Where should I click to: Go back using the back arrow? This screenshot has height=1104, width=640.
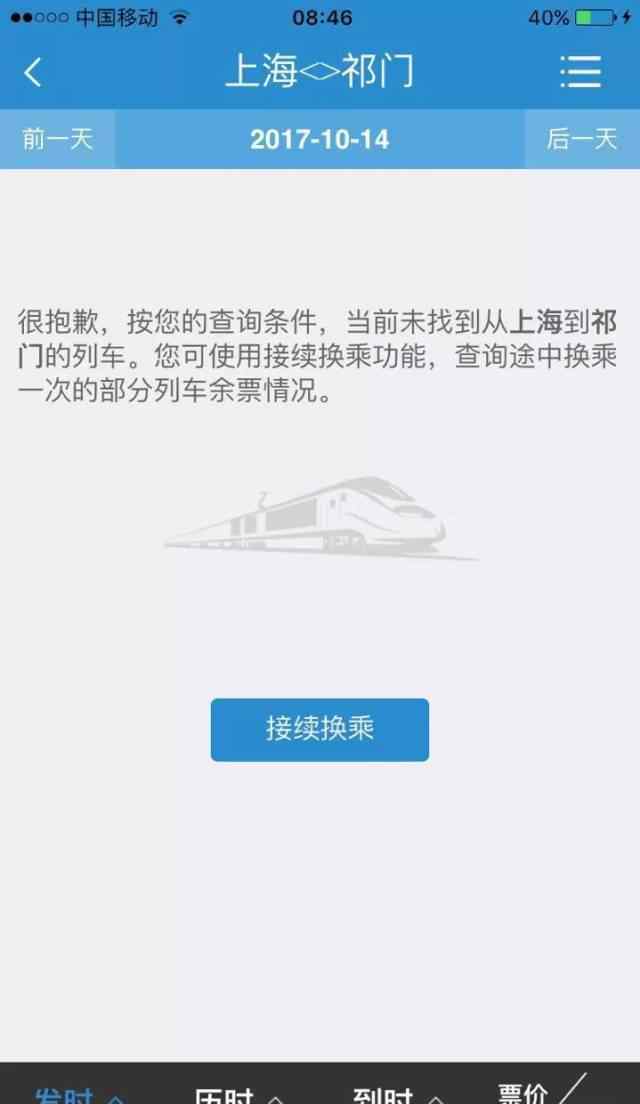coord(32,73)
